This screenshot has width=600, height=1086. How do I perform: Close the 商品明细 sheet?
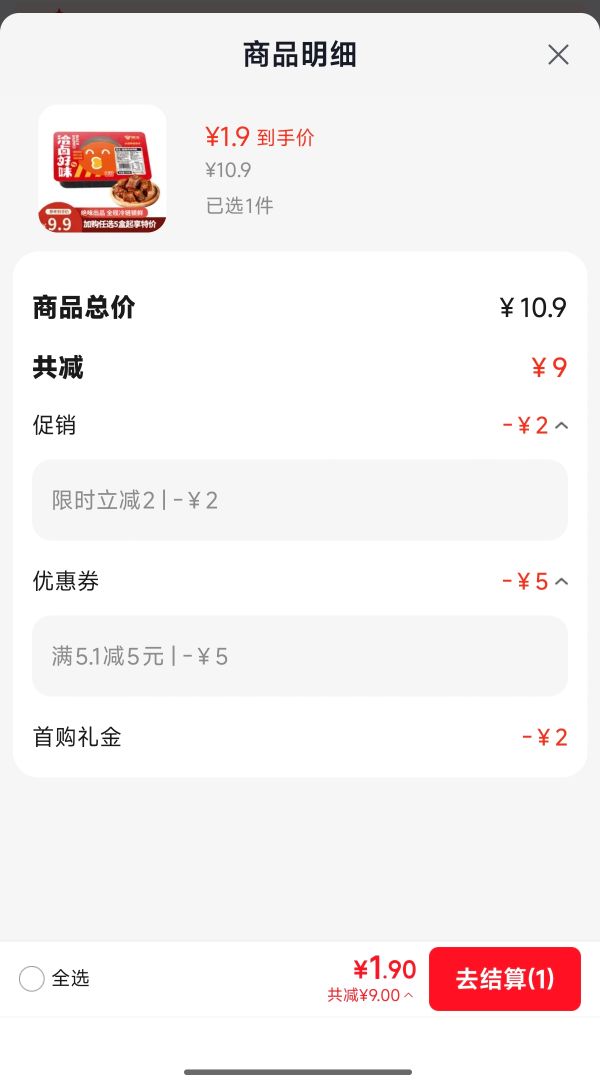558,55
